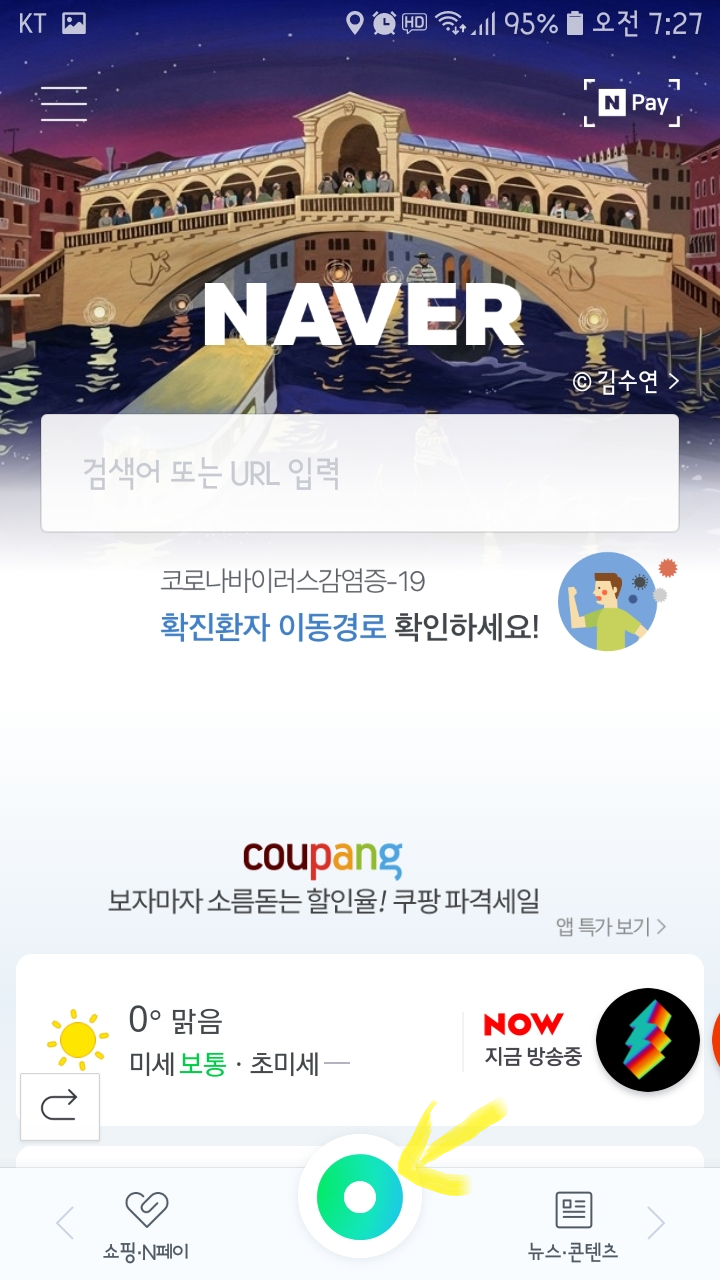Tap the lightning bolt broadcast thumbnail

pos(648,1040)
